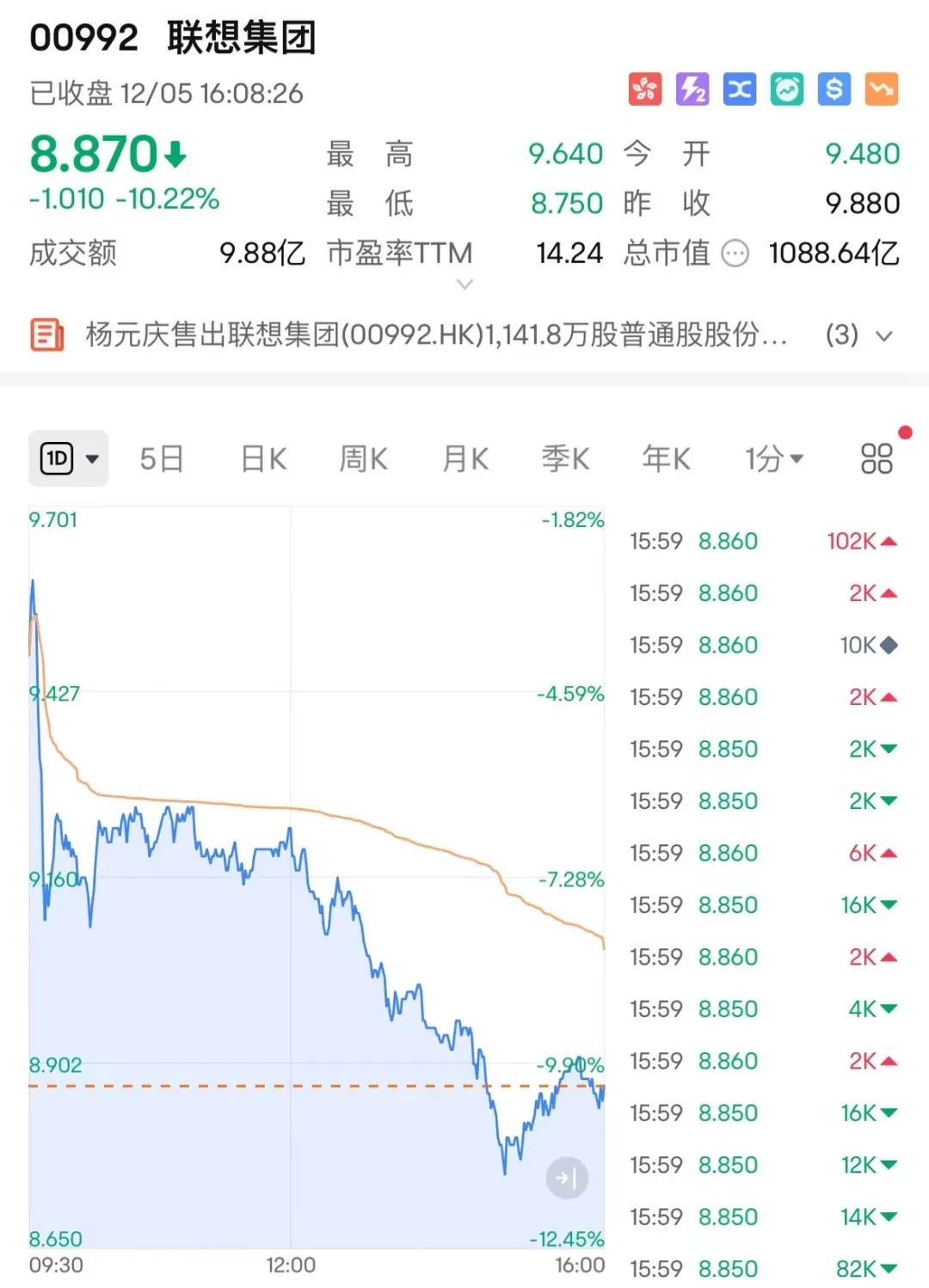Tap the 总市值 info icon
Image resolution: width=929 pixels, height=1288 pixels.
point(735,254)
